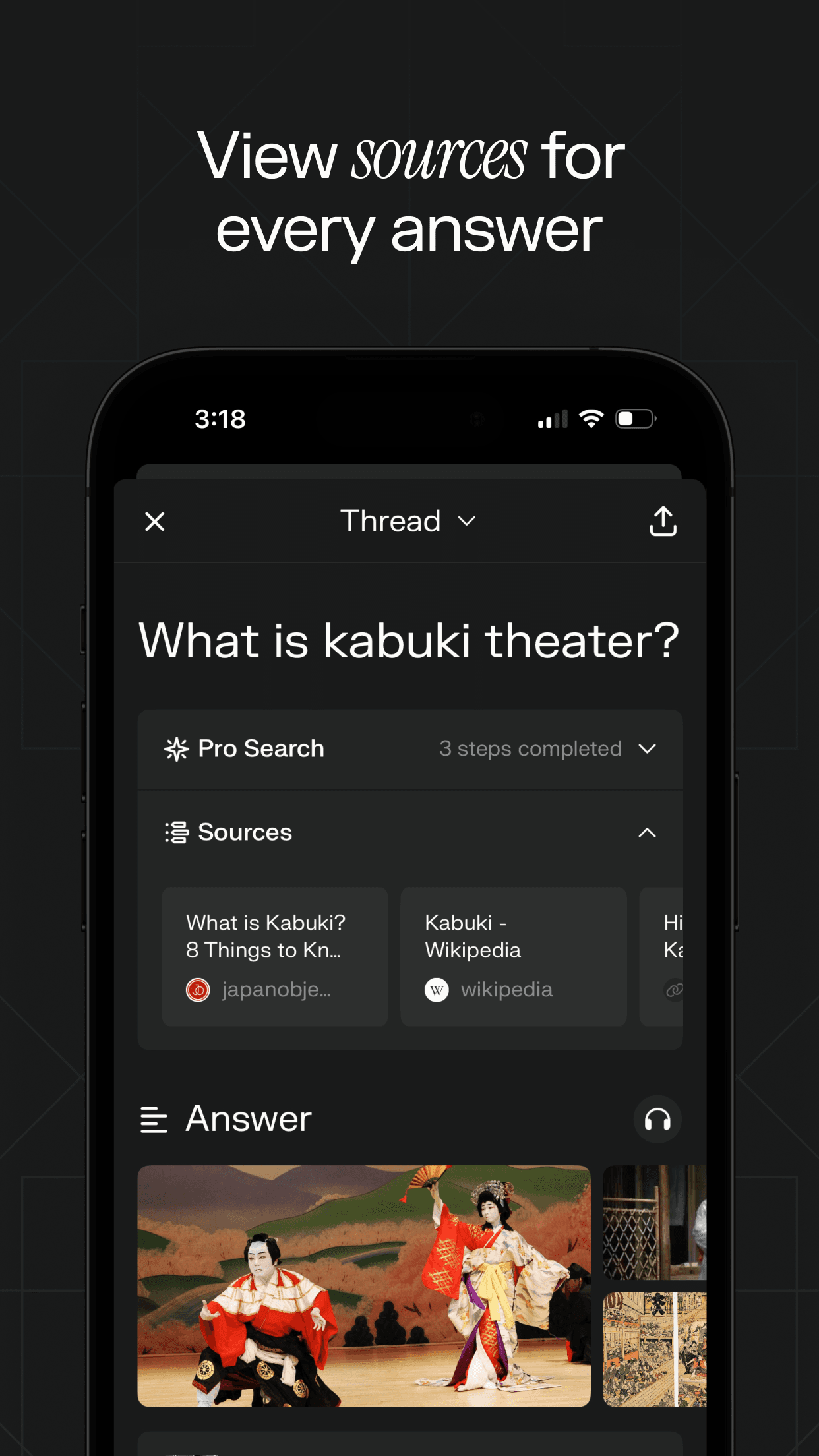Tap the headphones icon to listen to answer
This screenshot has width=819, height=1456.
tap(657, 1118)
